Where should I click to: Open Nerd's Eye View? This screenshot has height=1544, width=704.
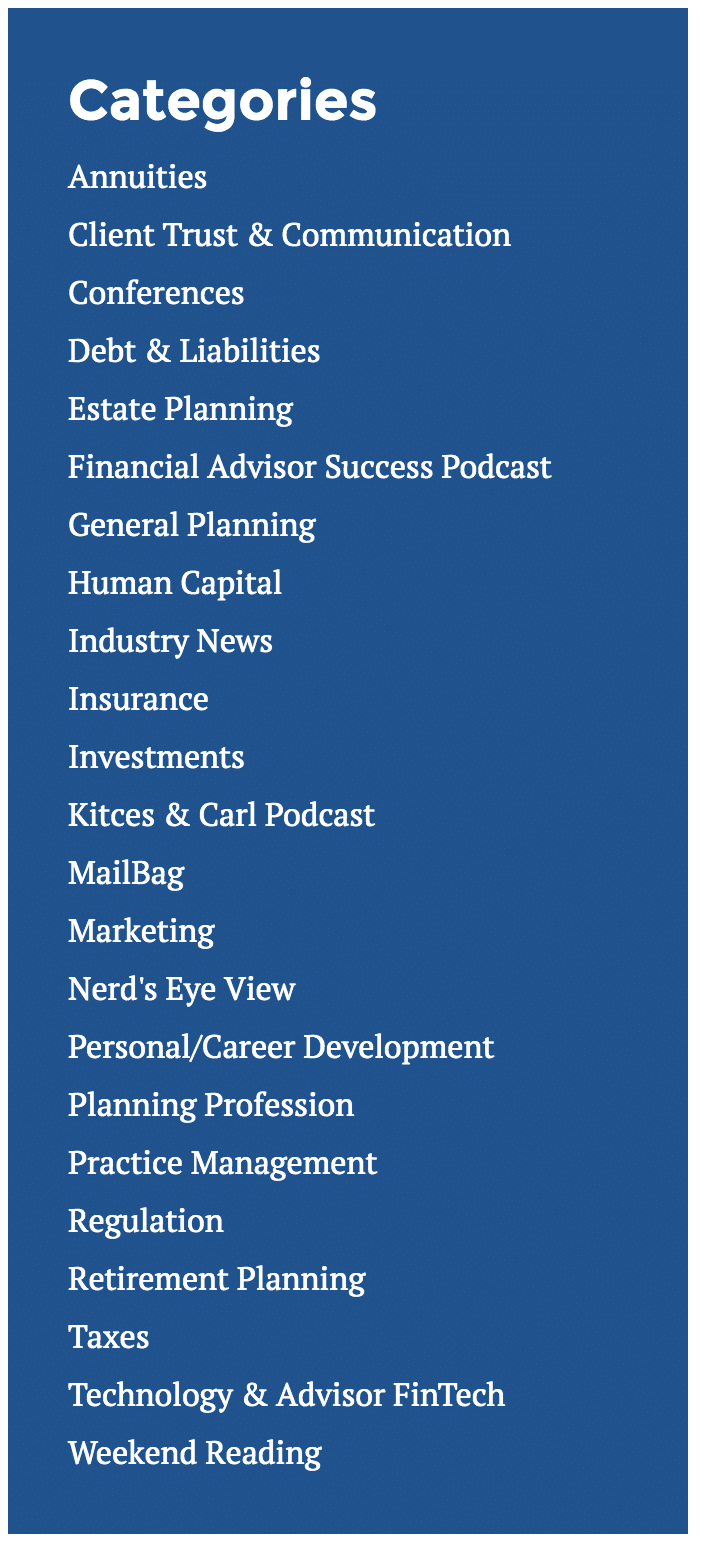182,989
